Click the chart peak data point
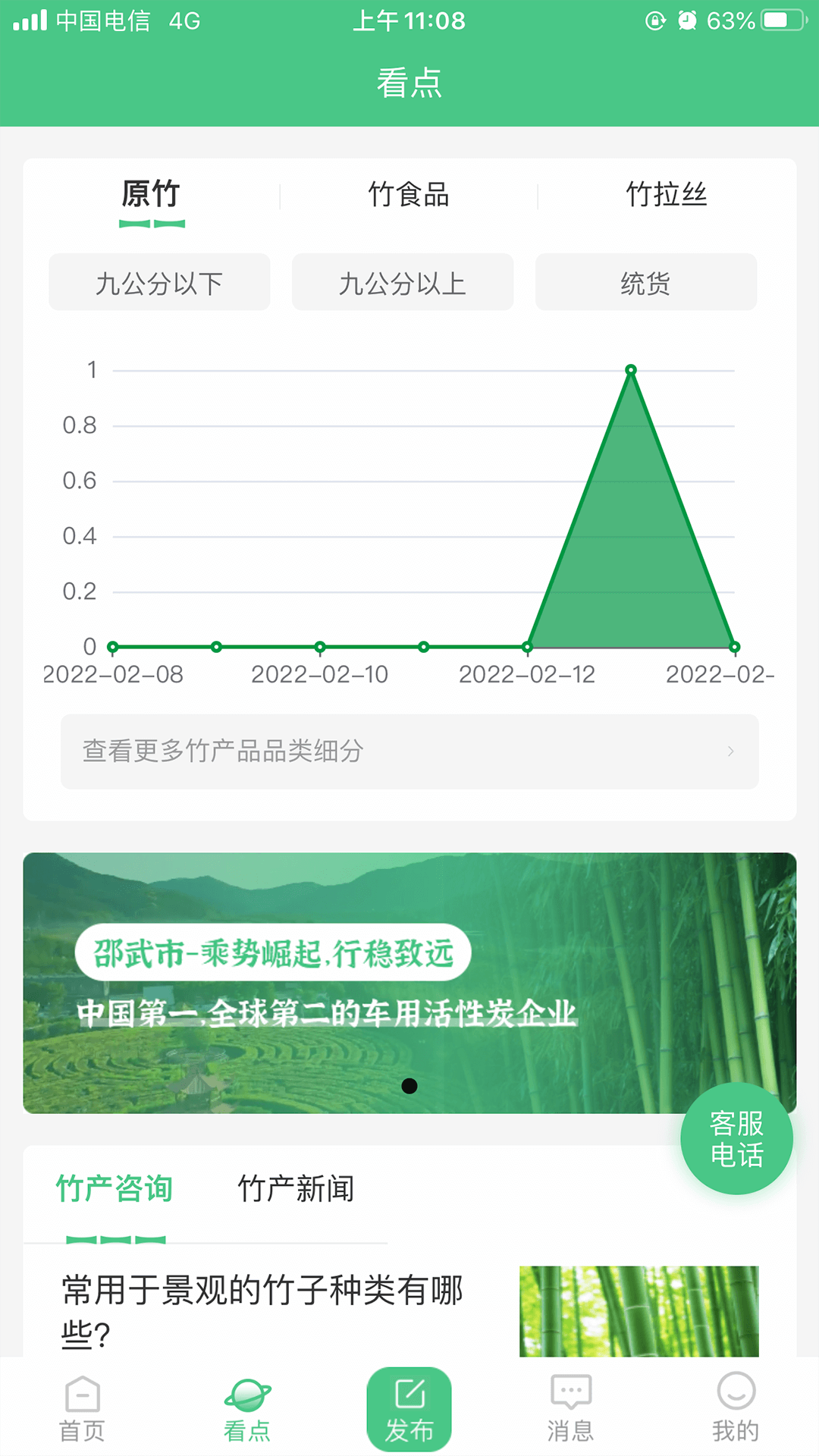Screen dimensions: 819x1456 (632, 369)
